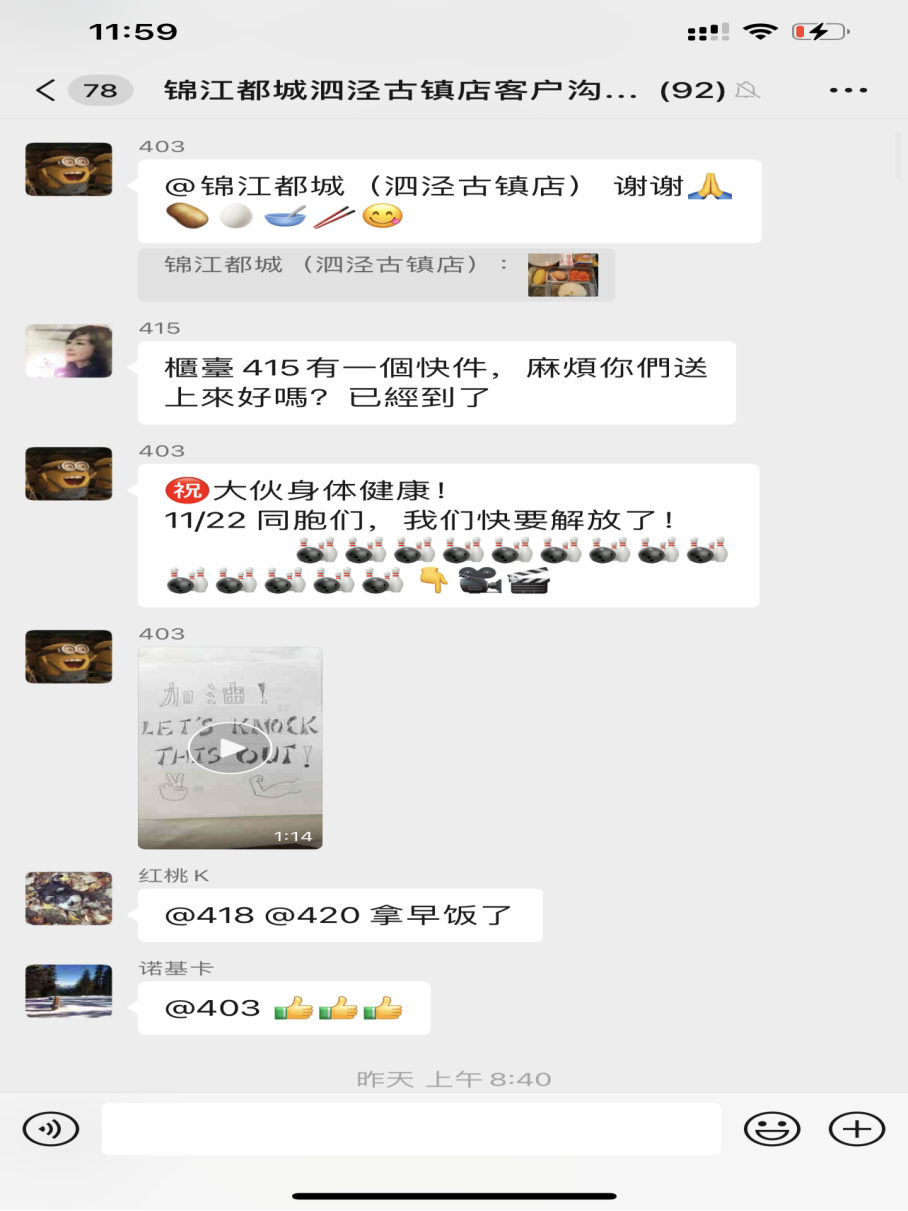The height and width of the screenshot is (1211, 908).
Task: Open 诺基卡's profile avatar
Action: (68, 991)
